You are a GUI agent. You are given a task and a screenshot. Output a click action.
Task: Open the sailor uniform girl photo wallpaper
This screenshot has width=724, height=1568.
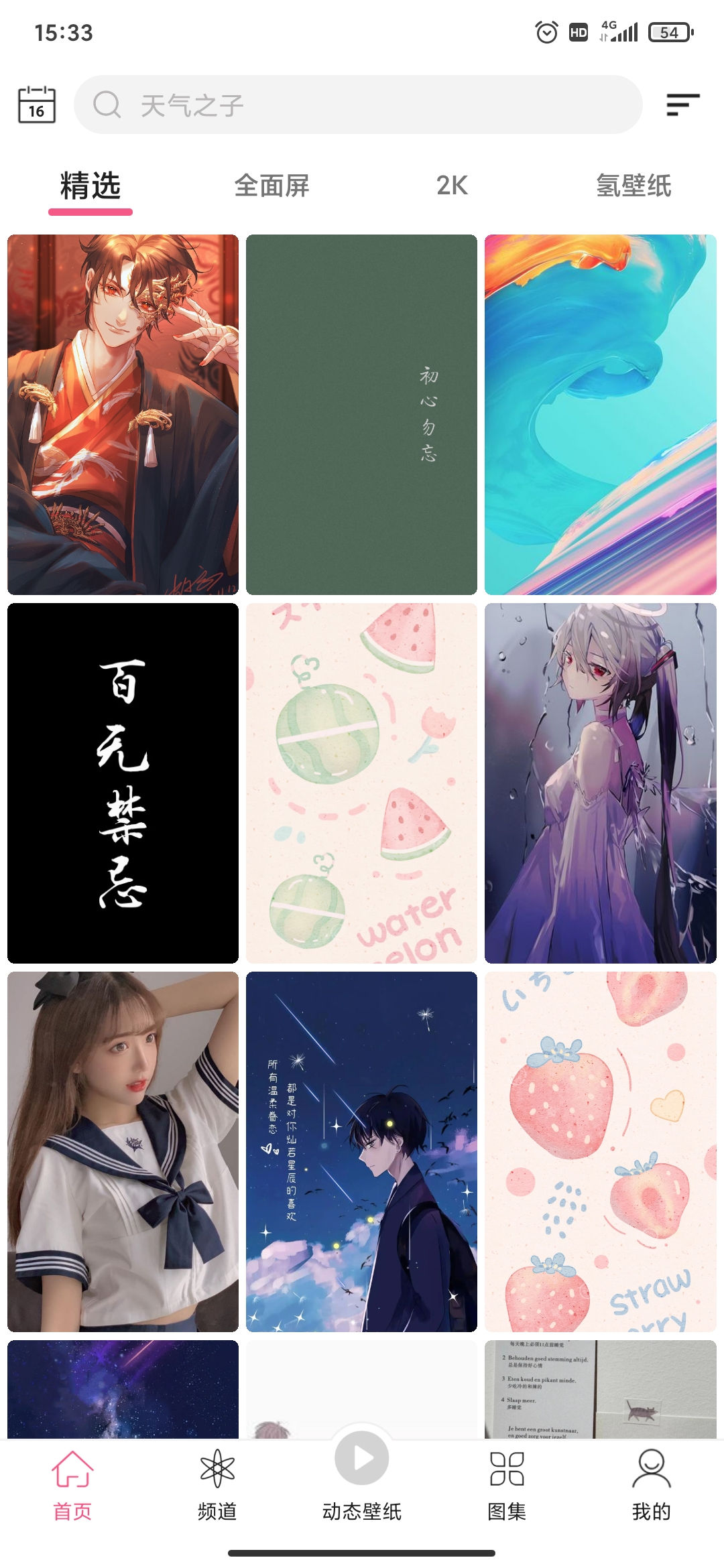point(123,1151)
